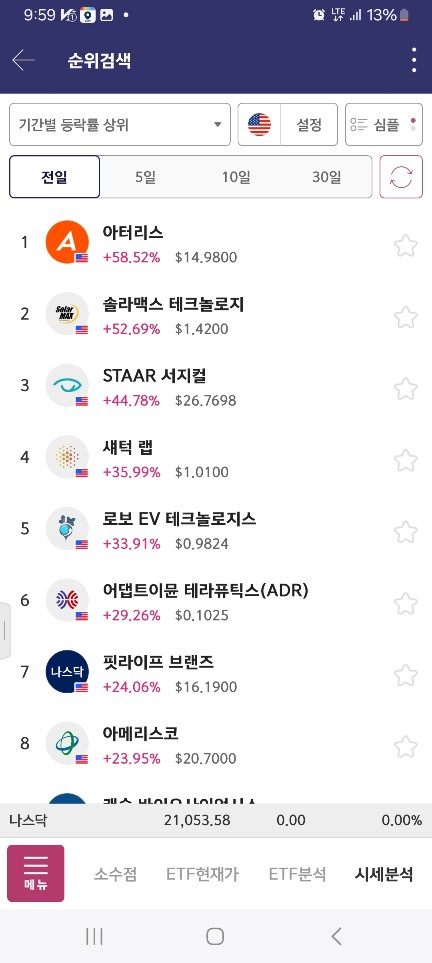Switch to the 30일 period tab

(326, 177)
